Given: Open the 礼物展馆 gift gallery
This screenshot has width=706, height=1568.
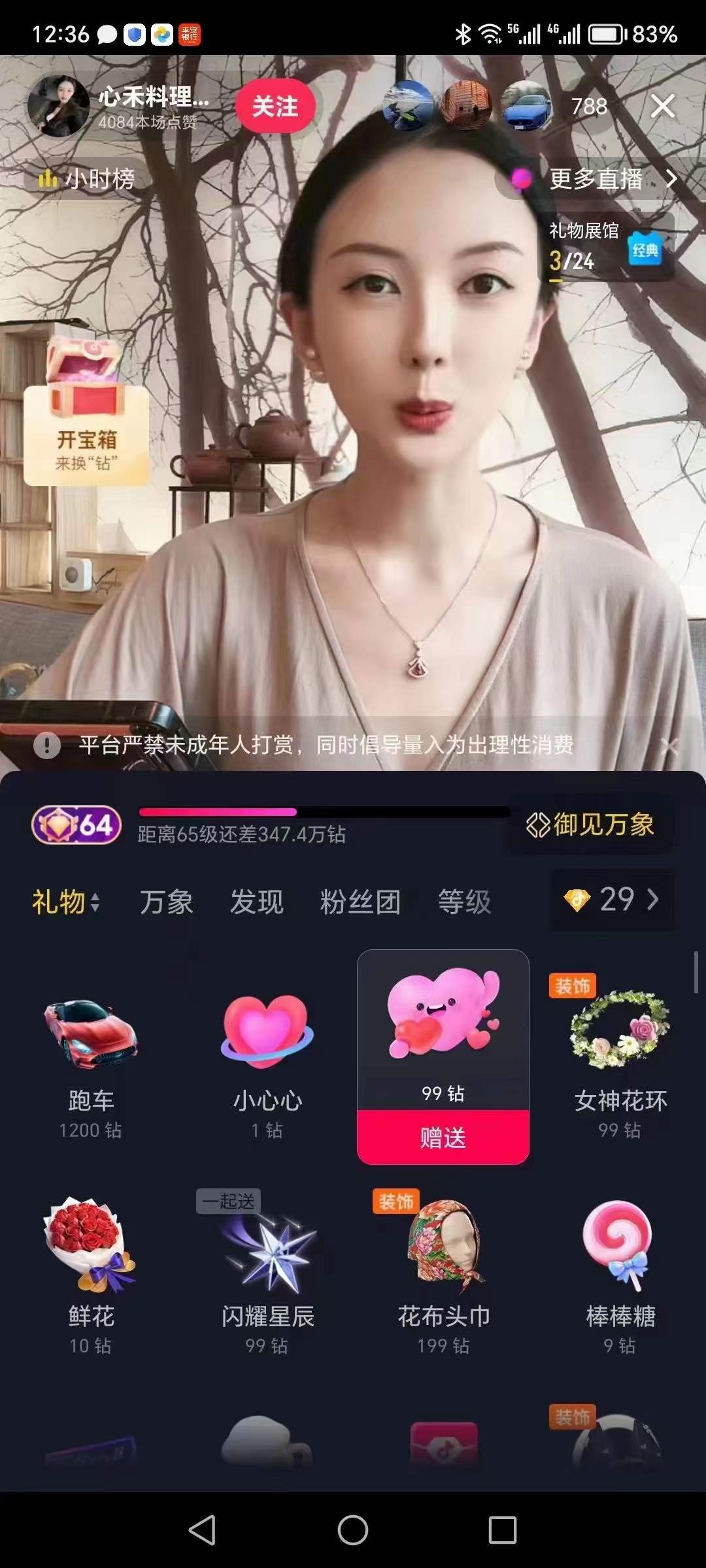Looking at the screenshot, I should (x=606, y=247).
